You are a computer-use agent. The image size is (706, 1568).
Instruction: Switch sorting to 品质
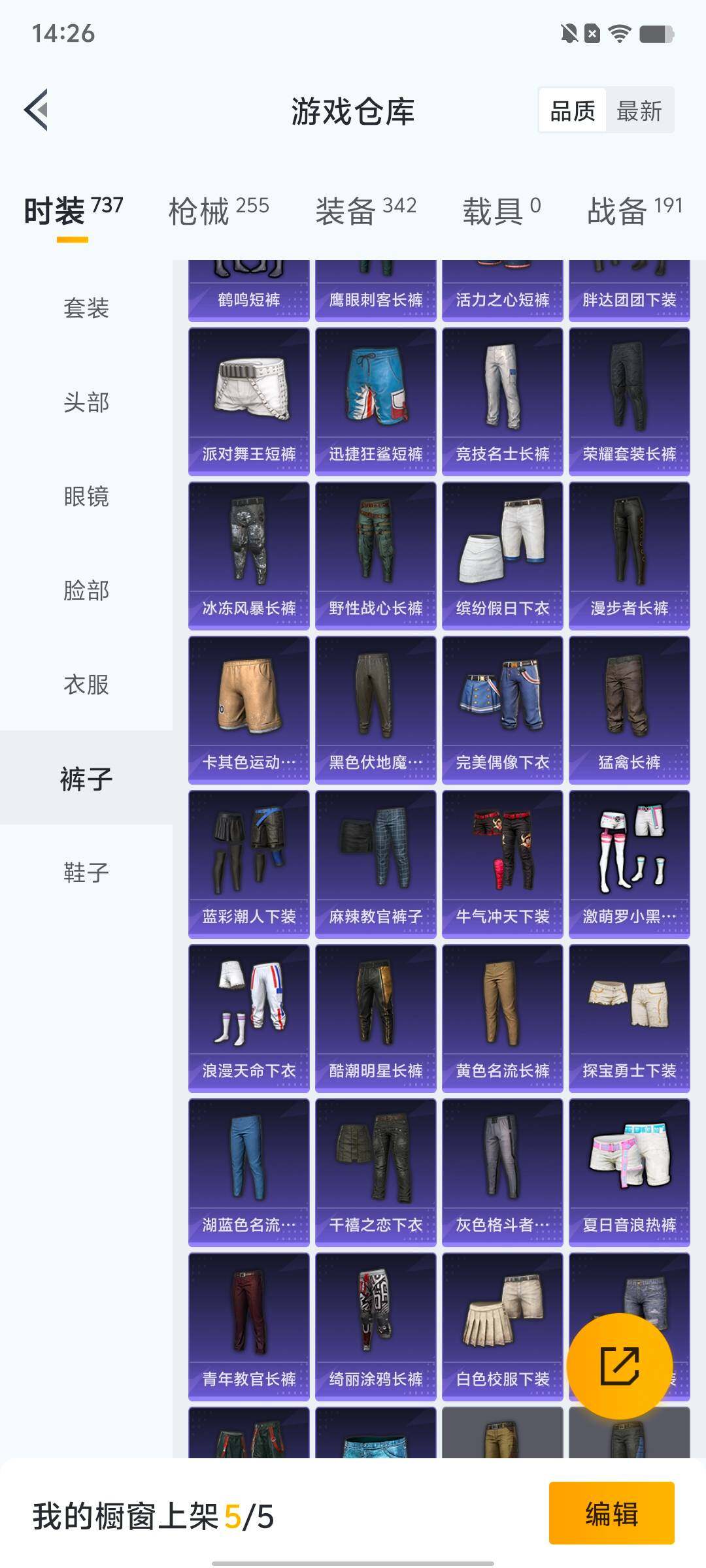click(x=573, y=110)
